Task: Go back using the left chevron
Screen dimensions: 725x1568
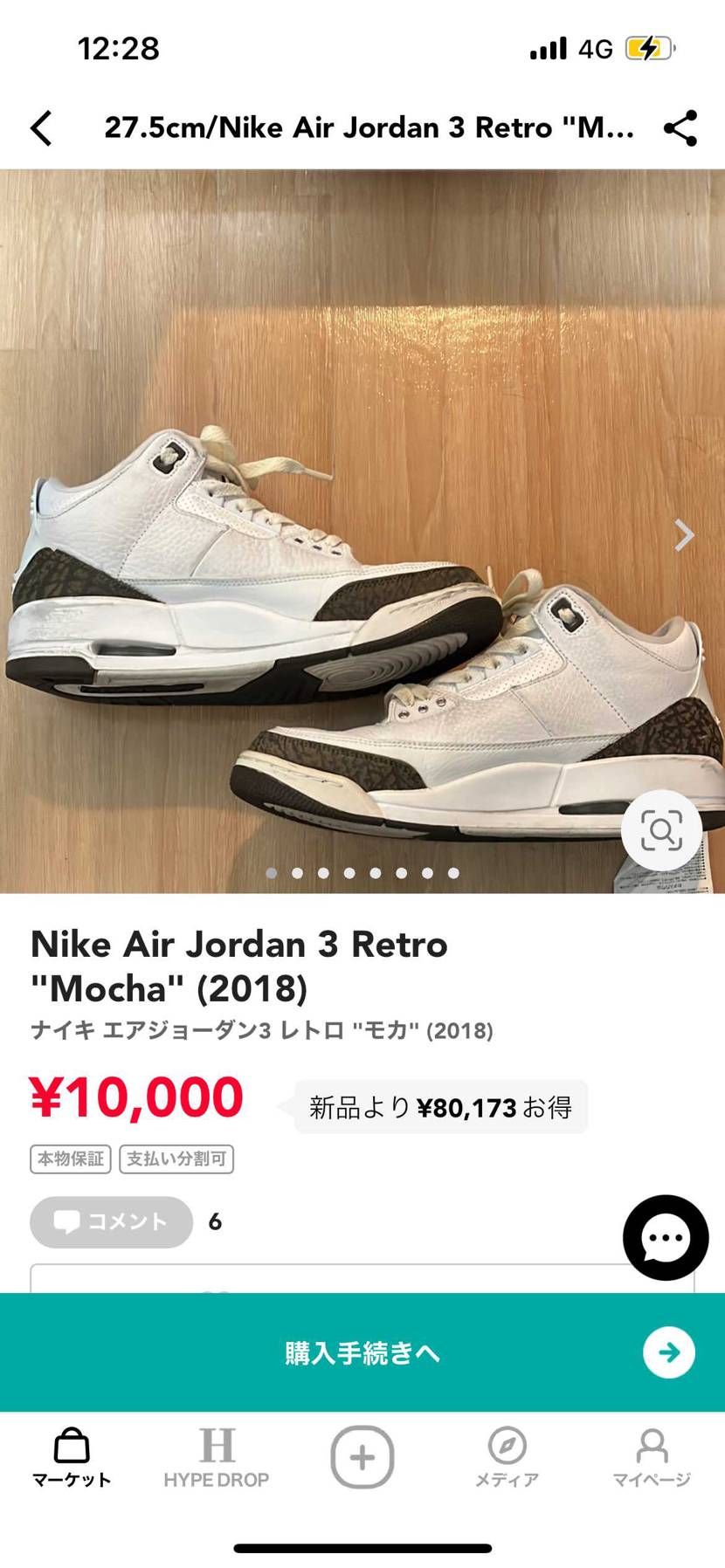Action: 41,127
